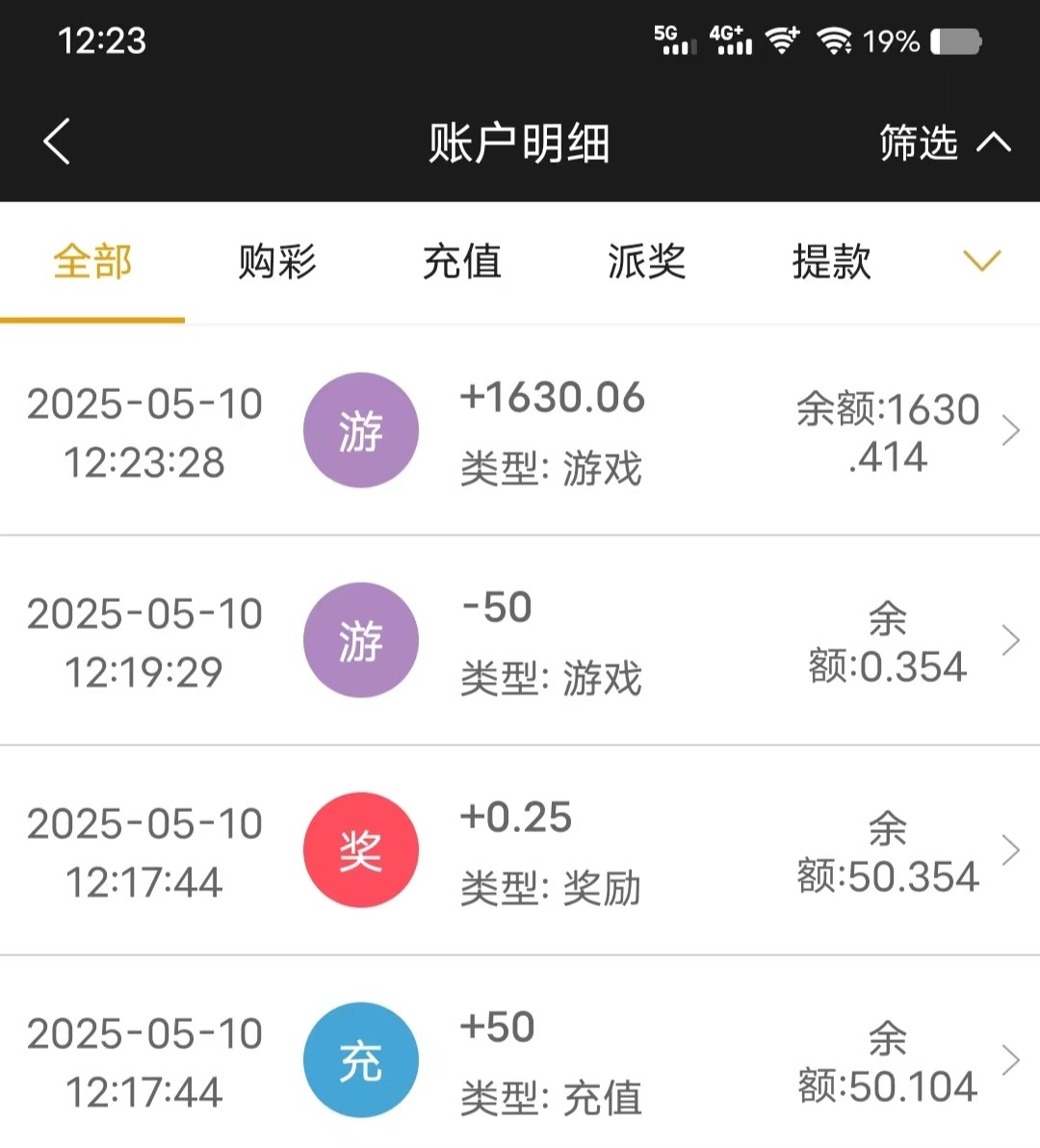Show the 派奖 tab
1040x1148 pixels.
click(x=646, y=262)
